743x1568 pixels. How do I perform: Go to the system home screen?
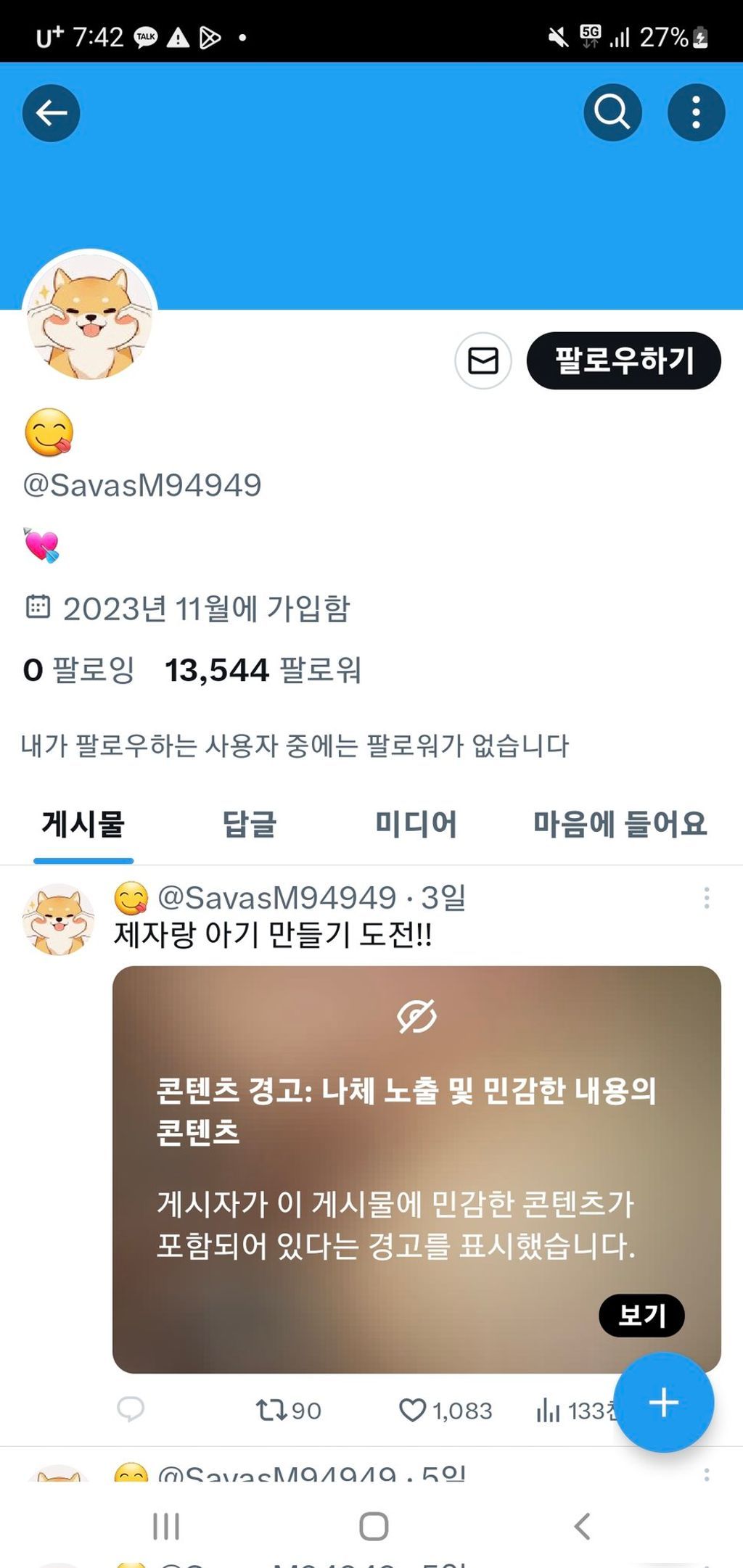tap(374, 1526)
